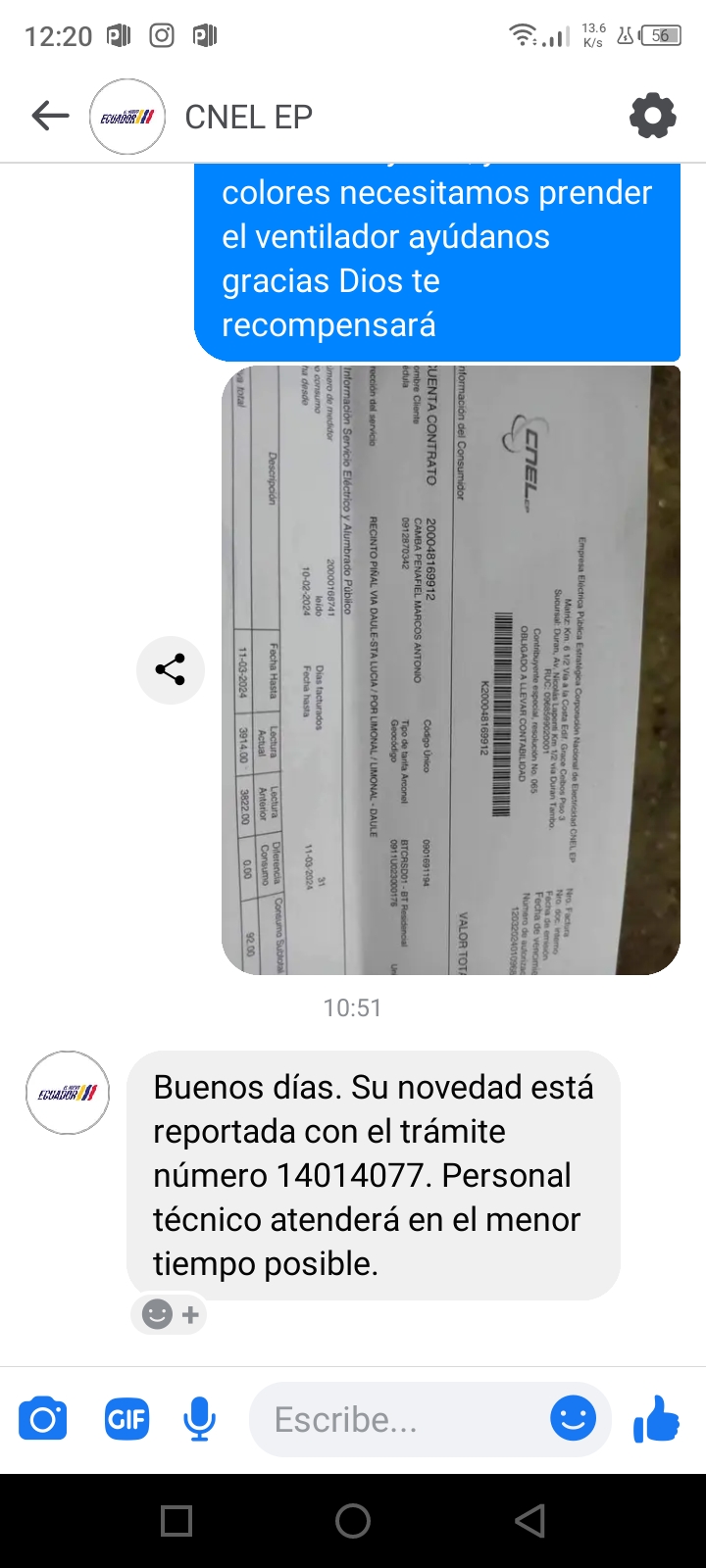Viewport: 706px width, 1568px height.
Task: Open the GIF picker
Action: point(126,1419)
